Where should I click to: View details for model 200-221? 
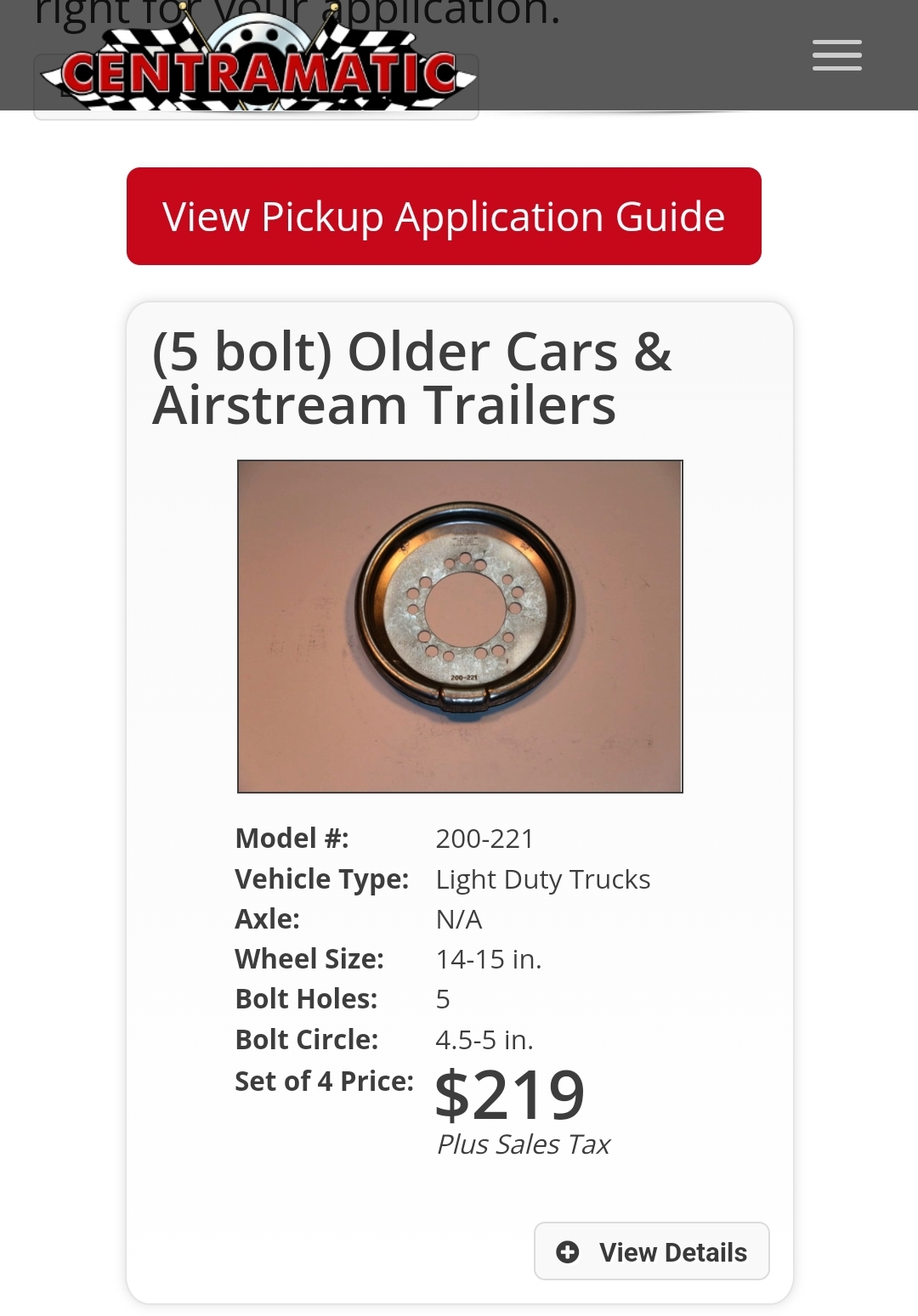tap(652, 1251)
